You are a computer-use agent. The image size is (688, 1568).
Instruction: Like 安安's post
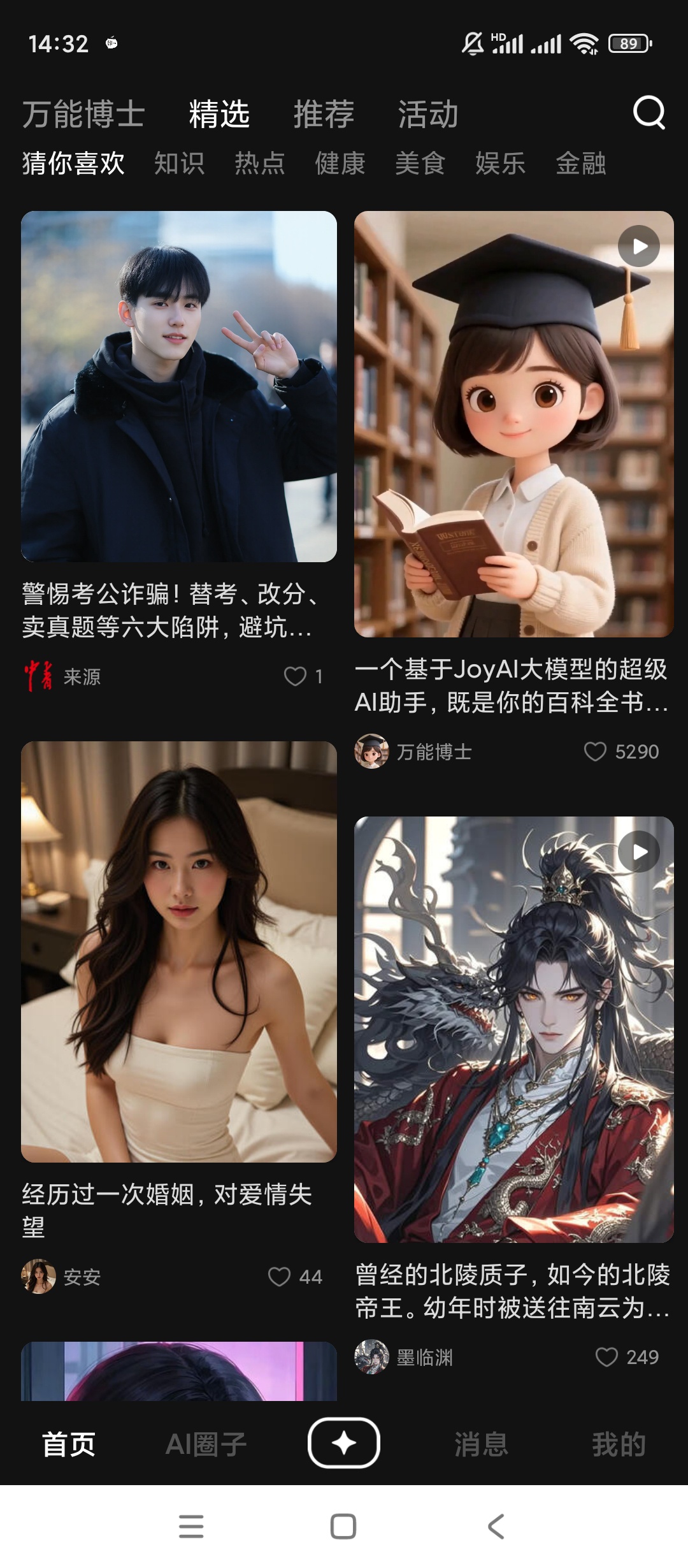click(x=279, y=1277)
